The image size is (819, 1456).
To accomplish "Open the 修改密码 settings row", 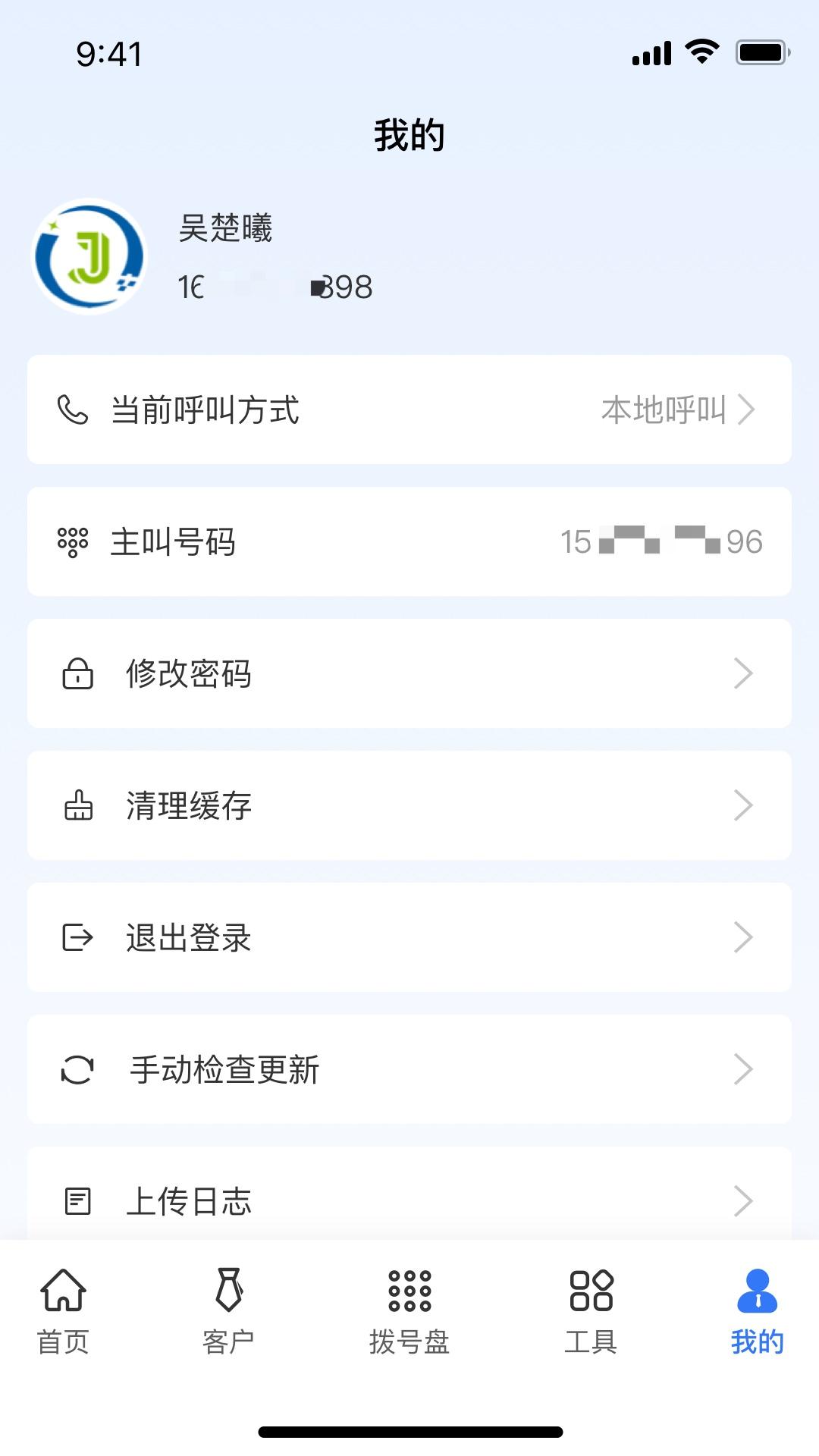I will tap(409, 673).
